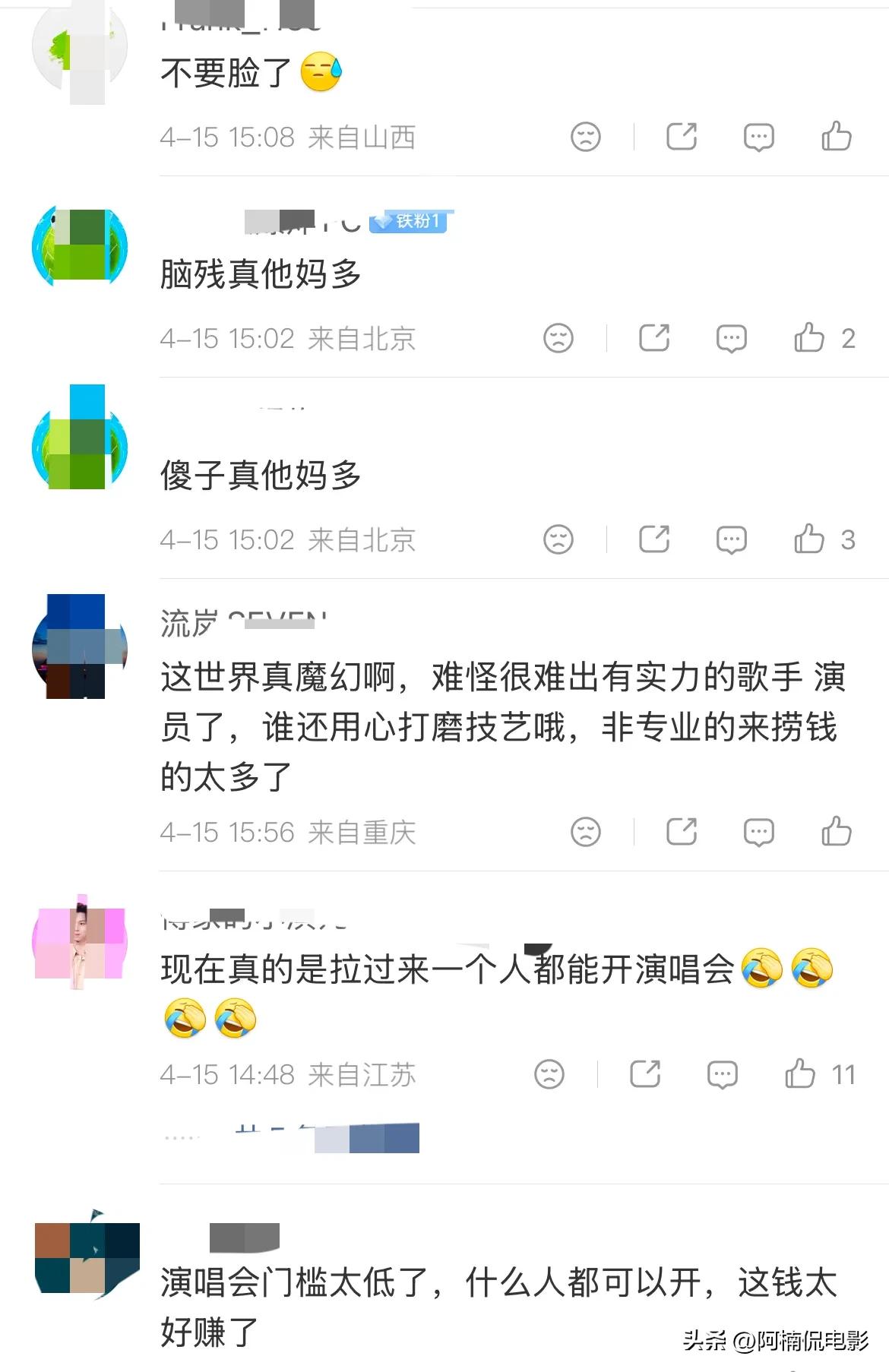
Task: Reply to the comment 脑残真他妈多
Action: 731,337
